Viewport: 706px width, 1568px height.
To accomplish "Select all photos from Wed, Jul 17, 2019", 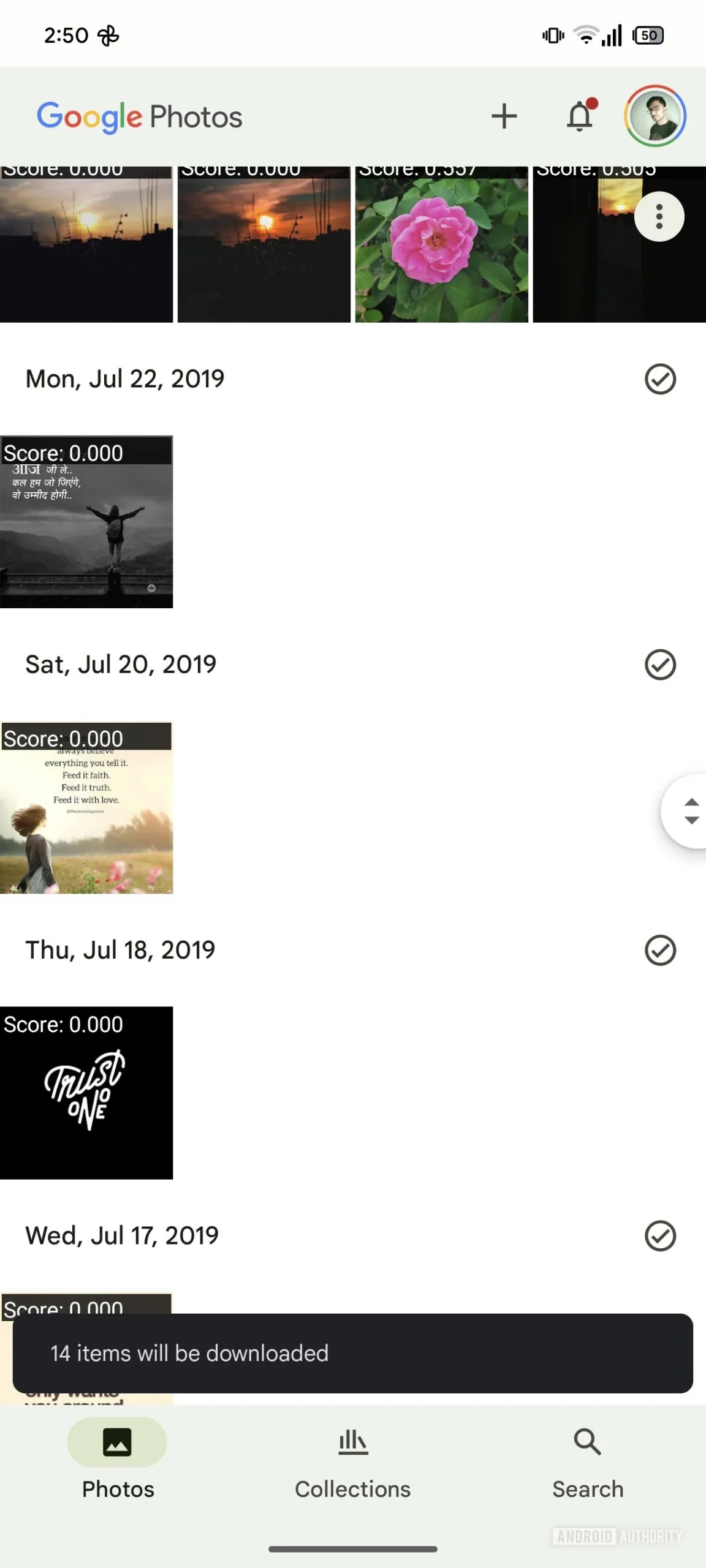I will point(660,1235).
